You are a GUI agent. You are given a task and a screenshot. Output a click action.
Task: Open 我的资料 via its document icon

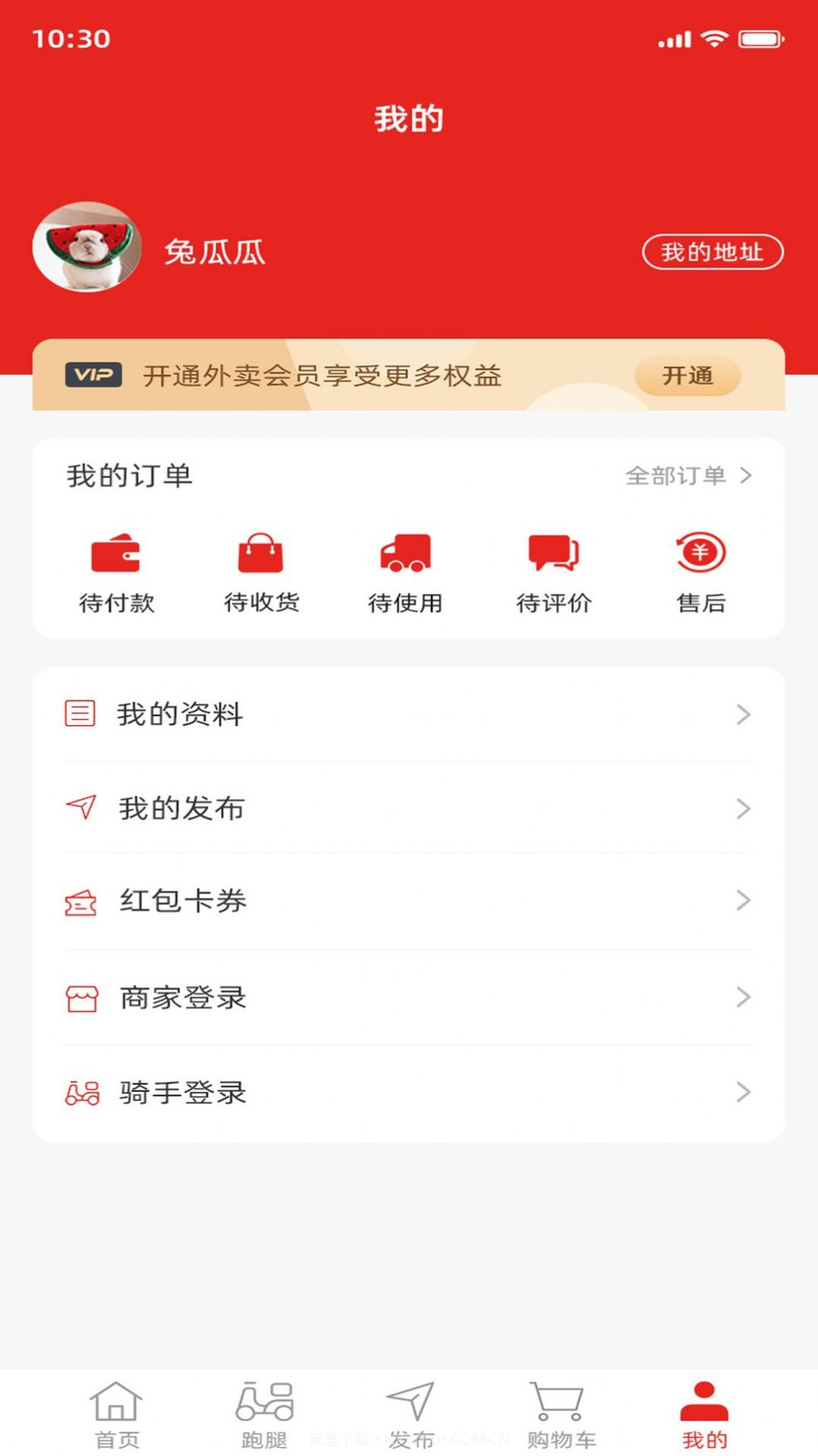[82, 714]
